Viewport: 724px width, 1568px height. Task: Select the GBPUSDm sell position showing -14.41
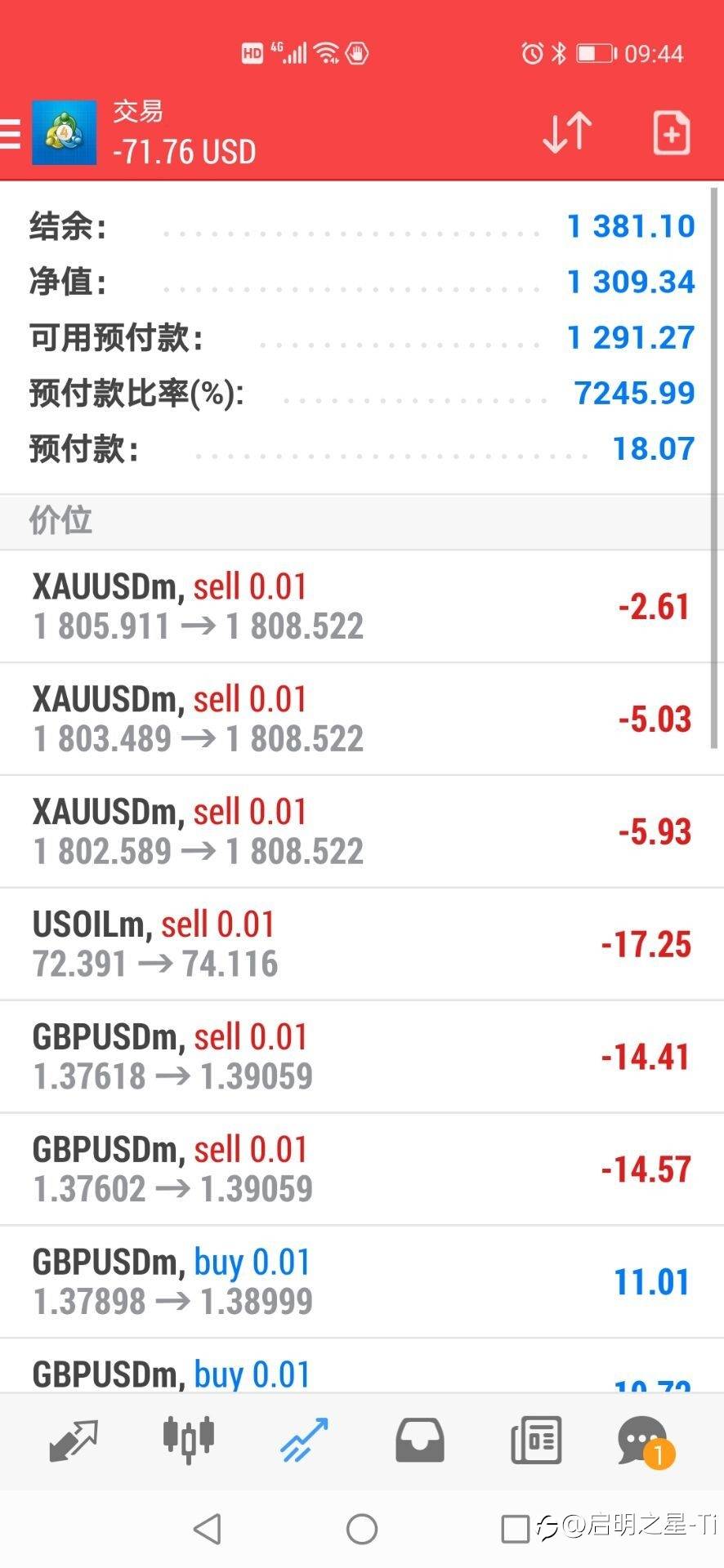click(362, 1056)
